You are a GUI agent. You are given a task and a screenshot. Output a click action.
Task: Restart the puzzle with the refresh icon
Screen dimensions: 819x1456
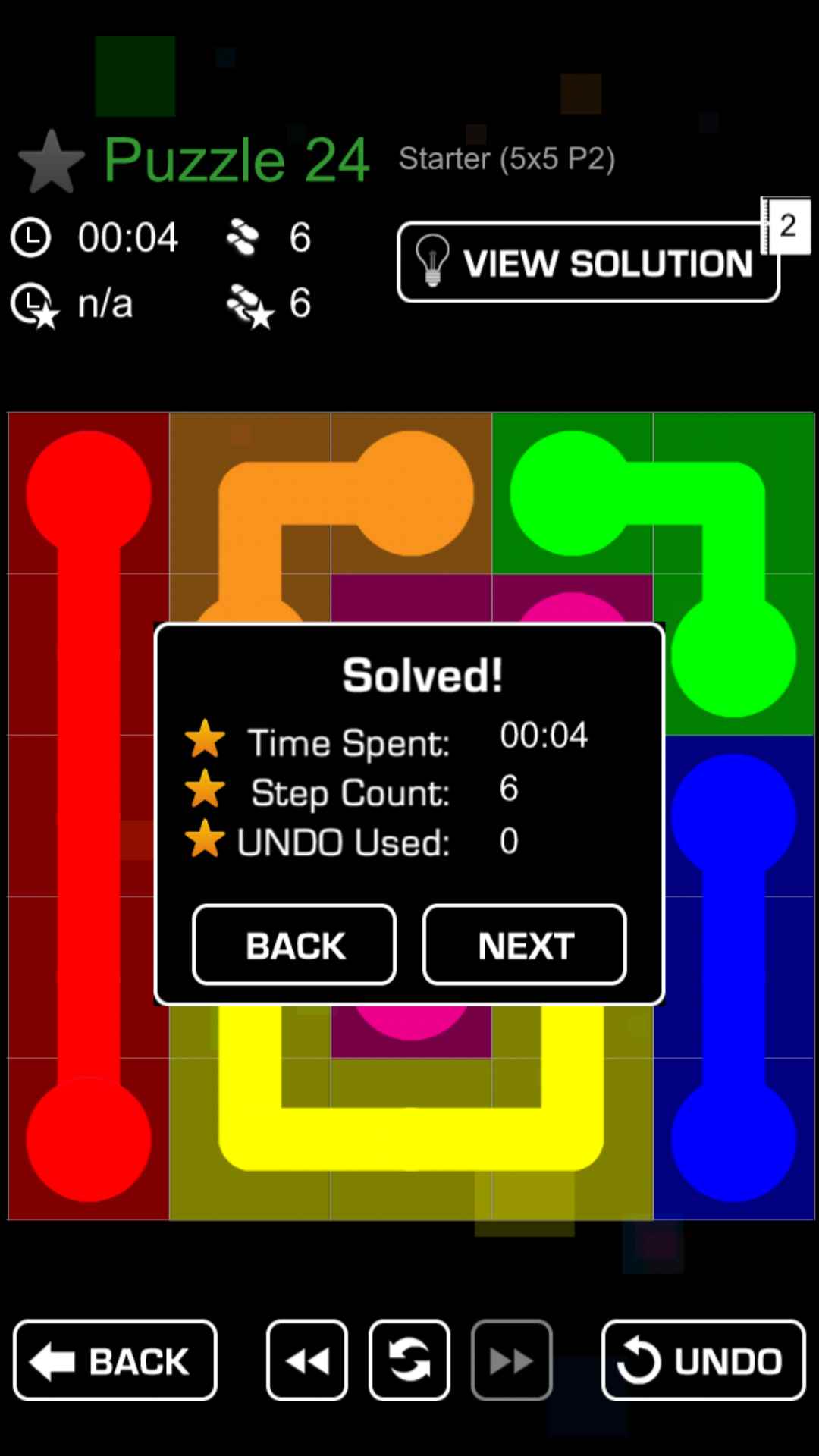click(409, 1360)
